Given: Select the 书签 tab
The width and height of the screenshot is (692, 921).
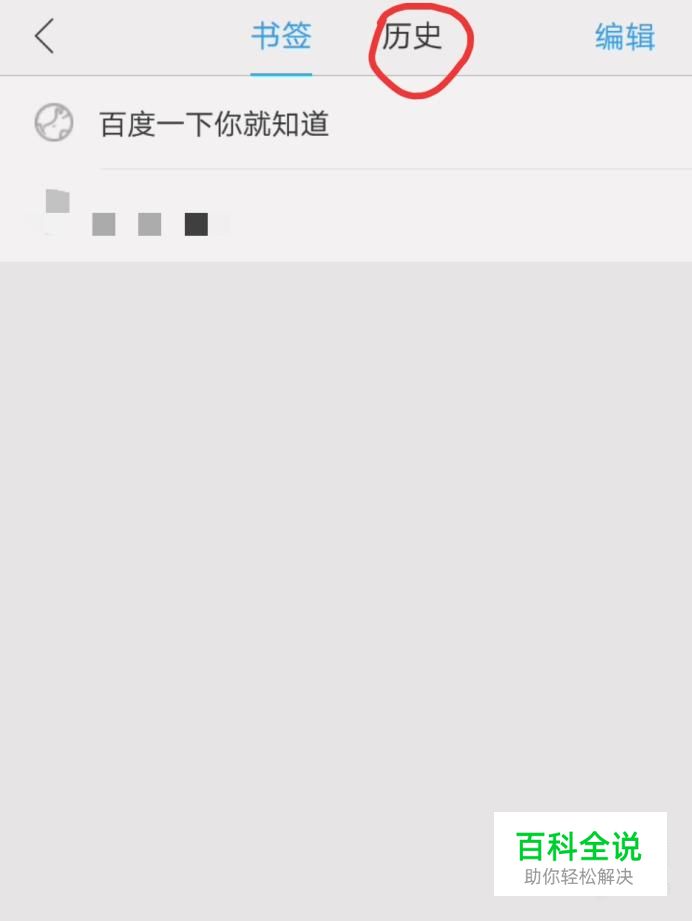Looking at the screenshot, I should 281,37.
